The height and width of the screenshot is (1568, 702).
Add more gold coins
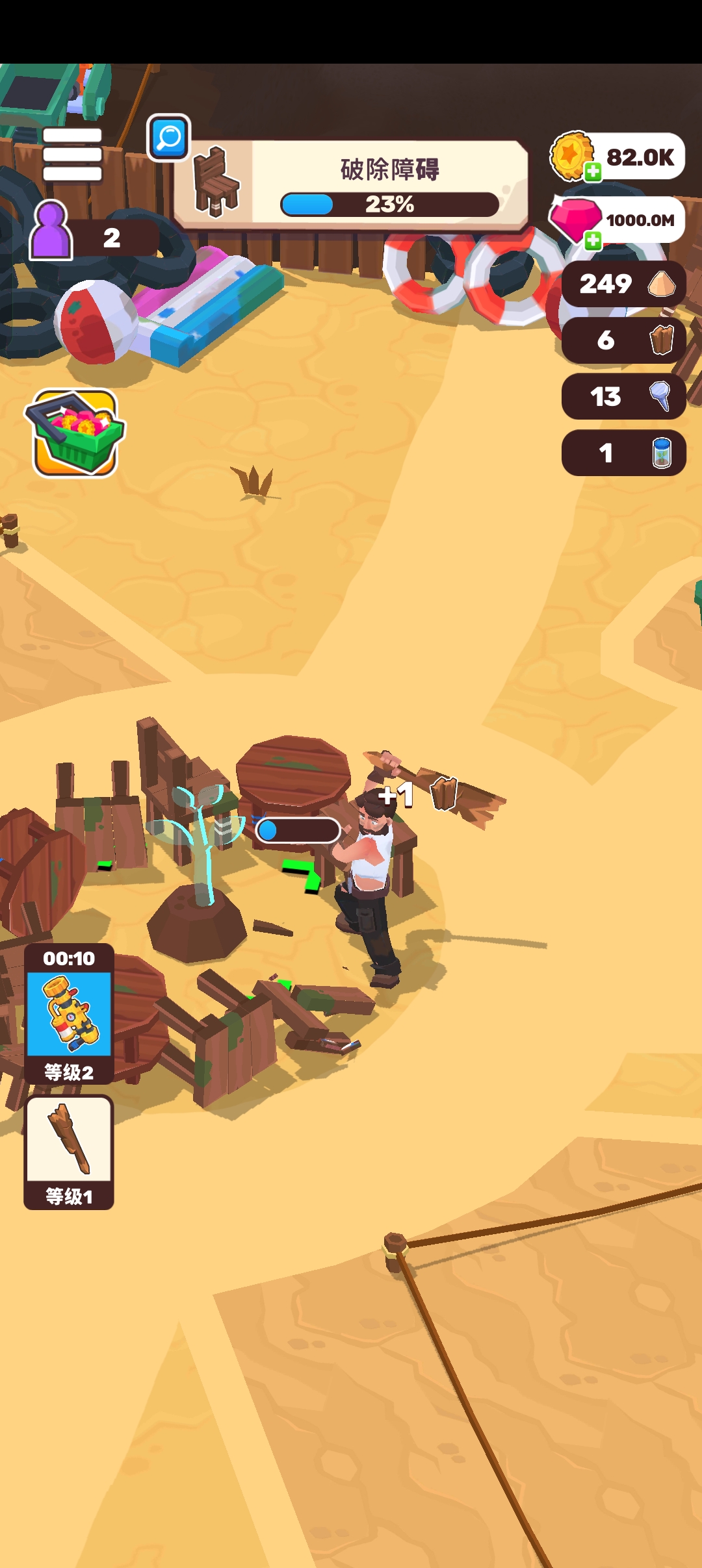point(592,172)
